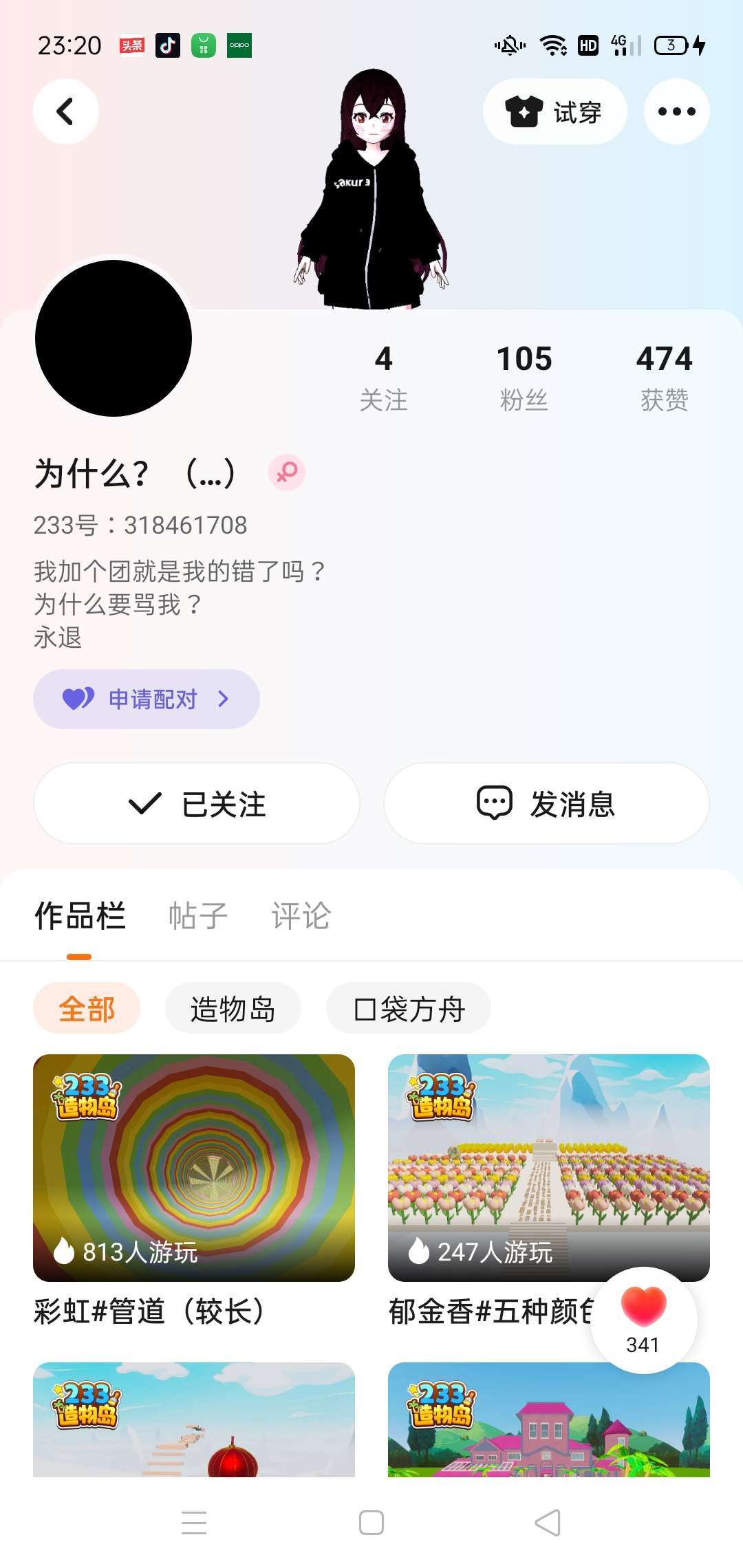Image resolution: width=743 pixels, height=1568 pixels.
Task: Tap 已关注 to unfollow this user
Action: 197,803
